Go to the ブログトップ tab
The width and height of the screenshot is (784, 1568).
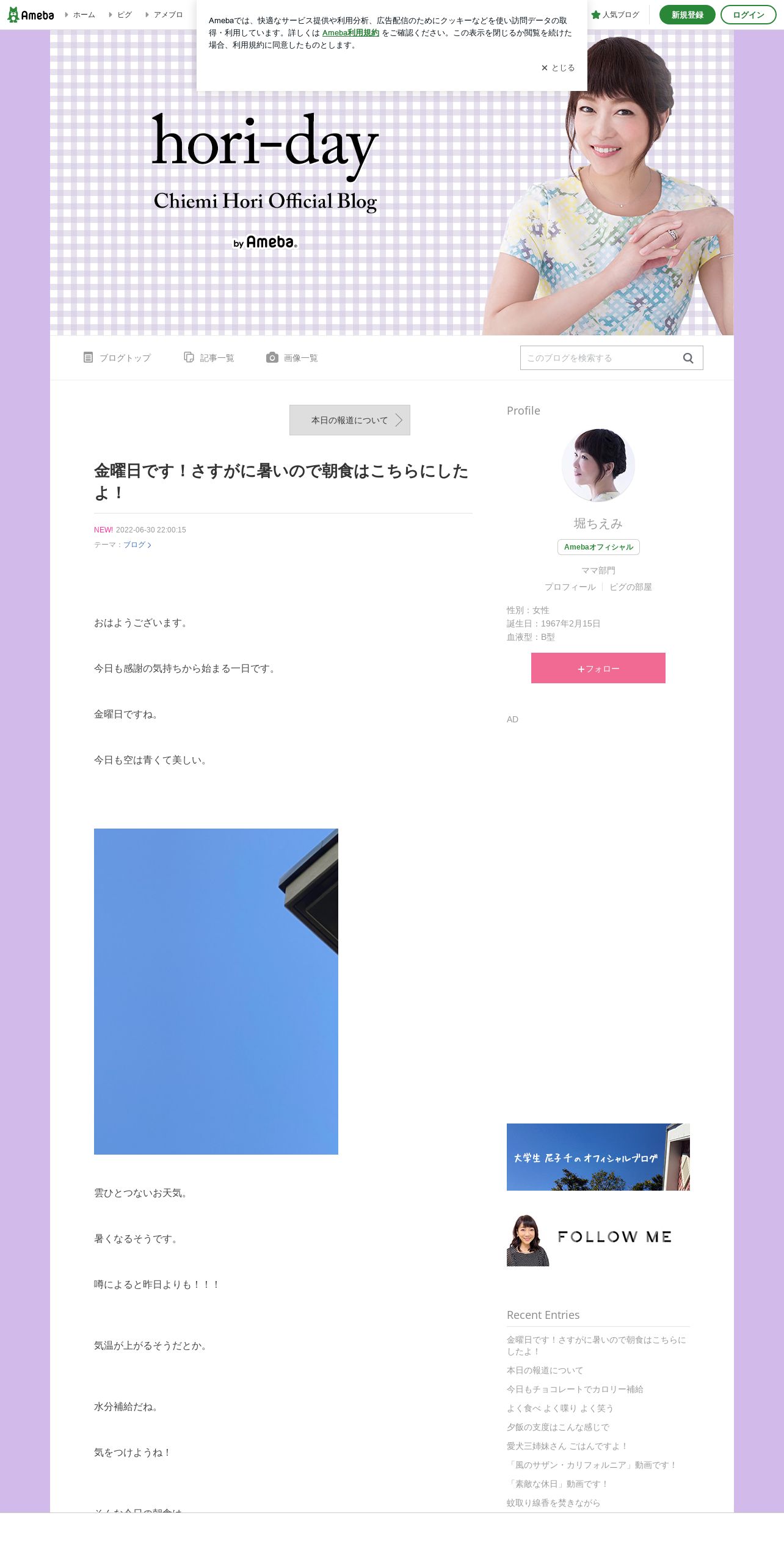pos(117,357)
